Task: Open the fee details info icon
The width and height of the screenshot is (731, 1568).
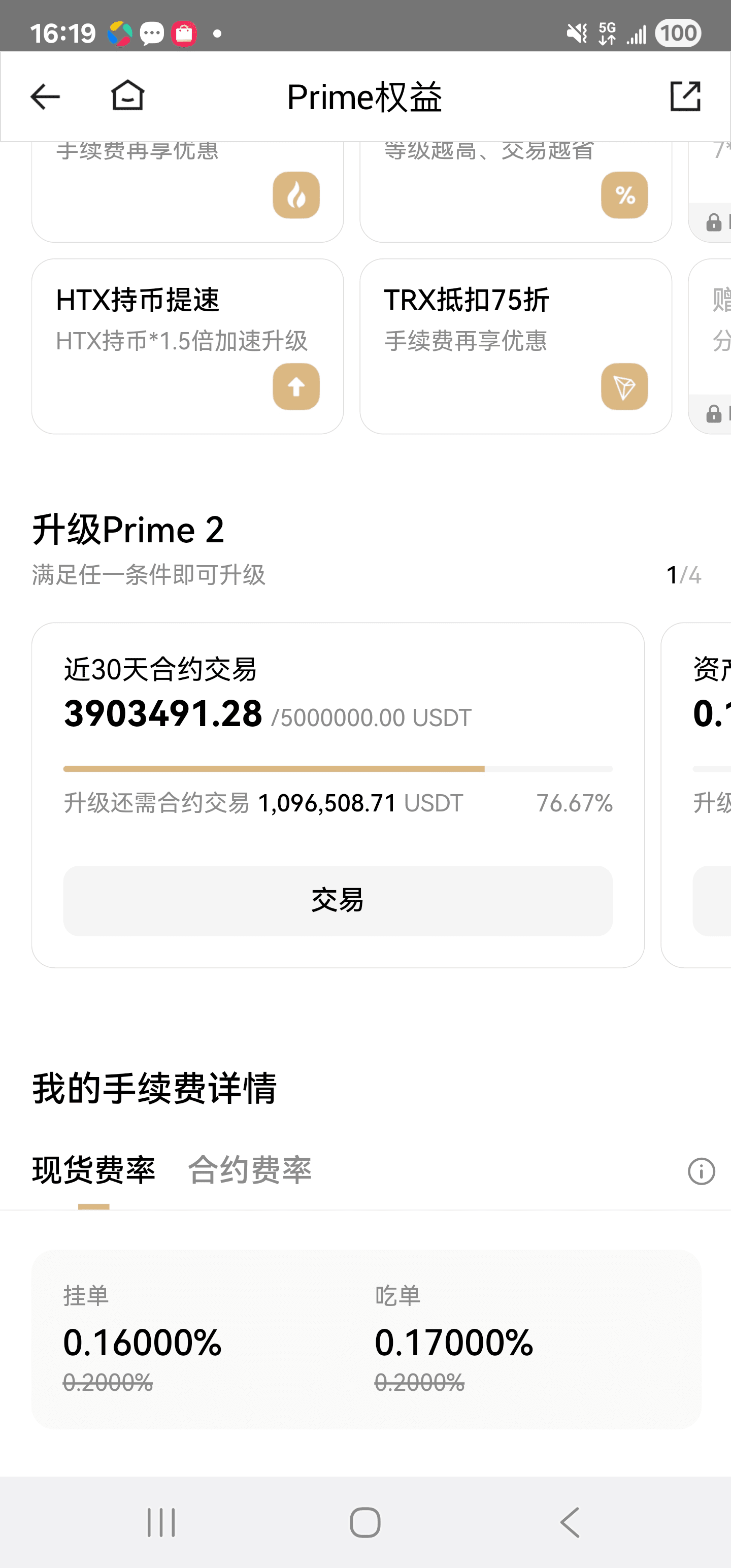Action: click(x=701, y=1171)
